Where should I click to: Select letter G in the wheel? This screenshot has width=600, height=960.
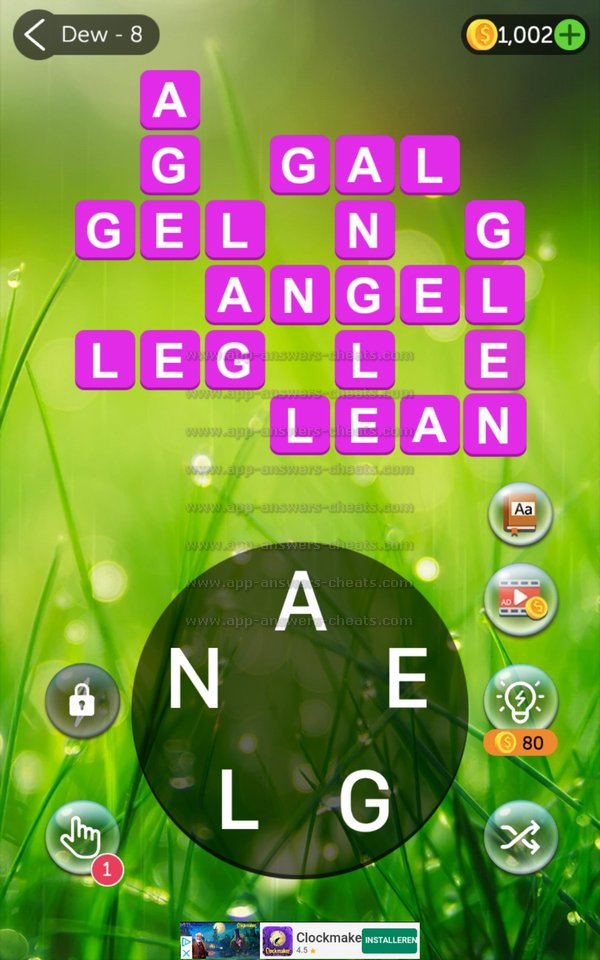[x=364, y=802]
